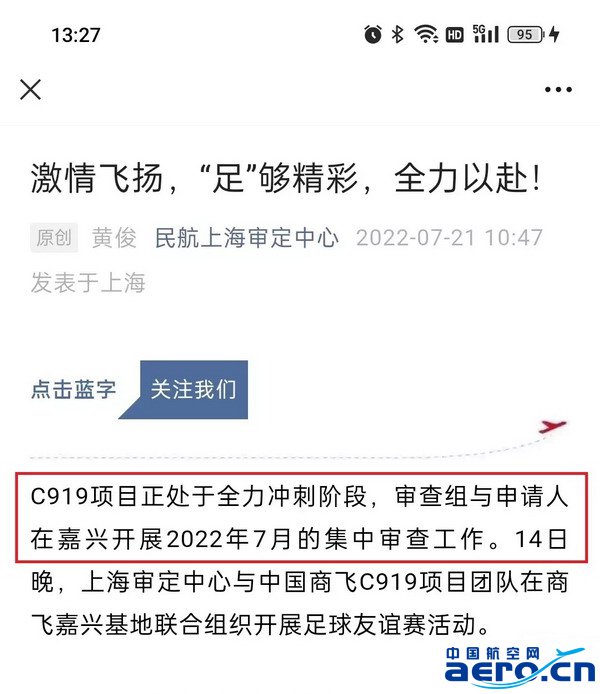Close the article page
This screenshot has height=694, width=600.
(x=31, y=90)
